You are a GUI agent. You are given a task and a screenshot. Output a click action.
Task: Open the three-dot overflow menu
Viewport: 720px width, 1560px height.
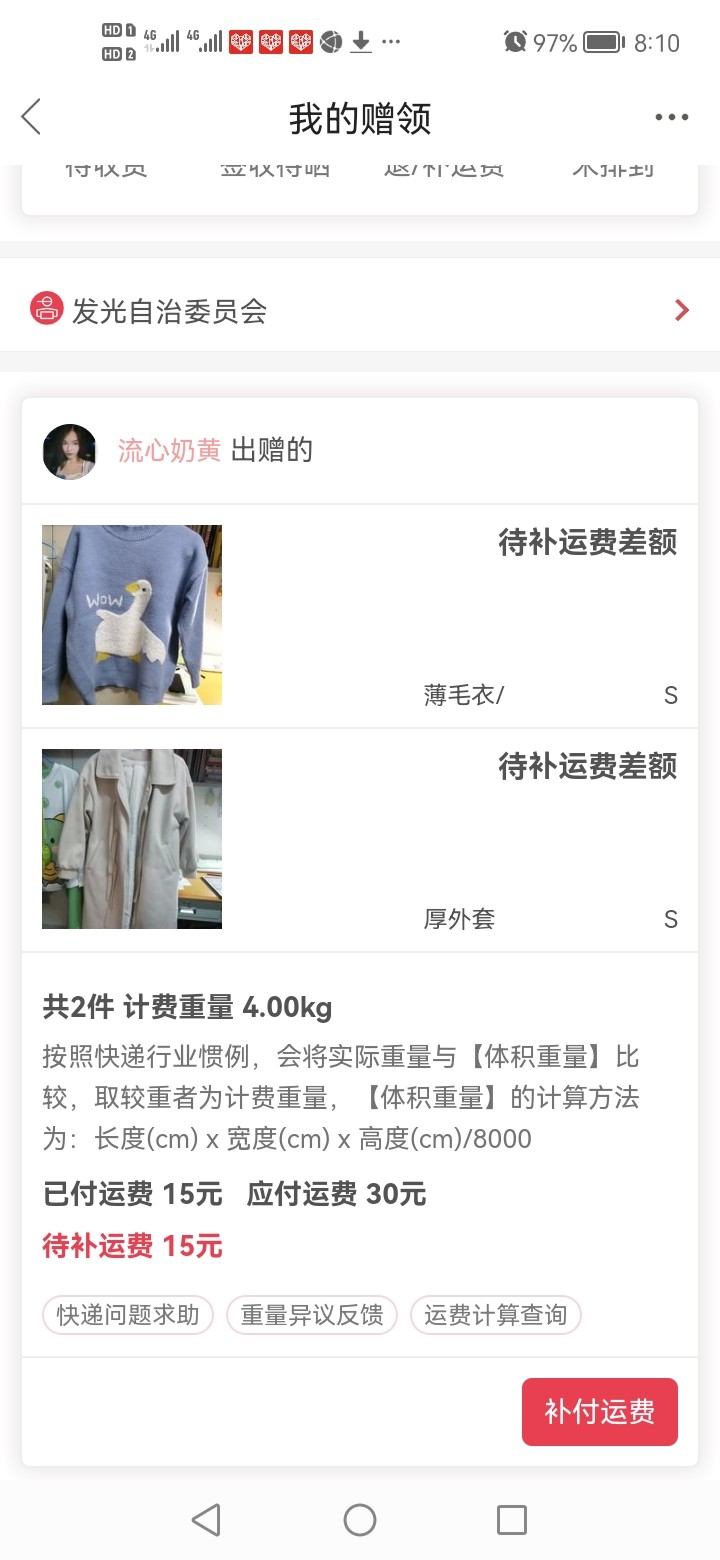point(671,117)
